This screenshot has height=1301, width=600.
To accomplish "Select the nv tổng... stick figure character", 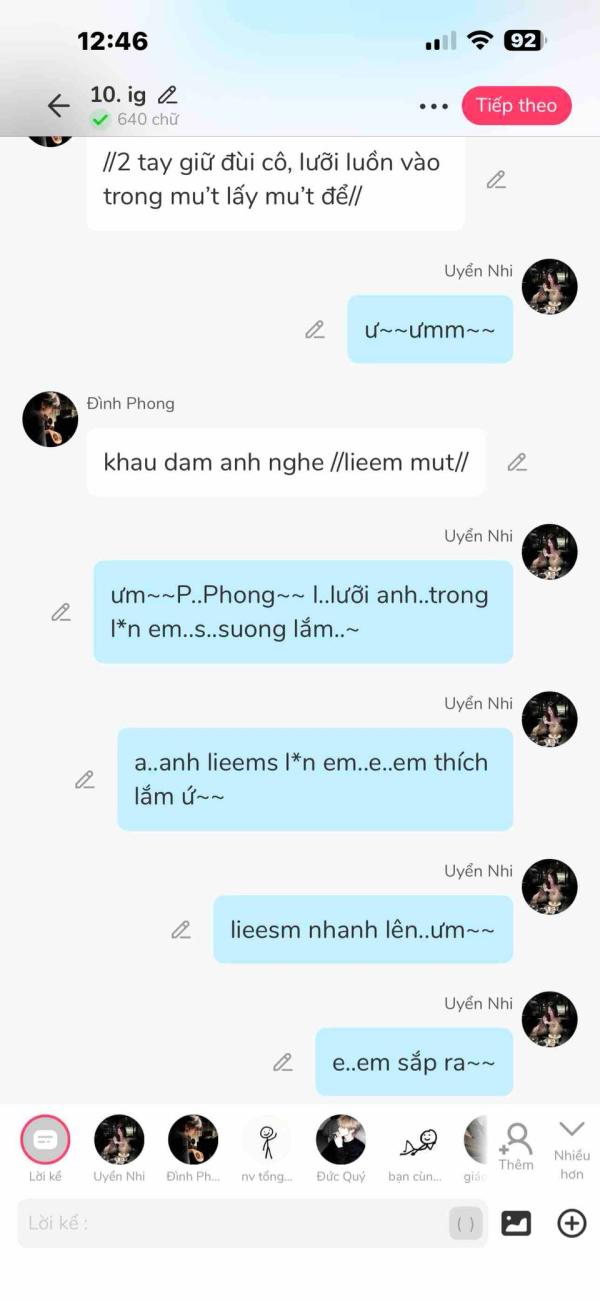I will tap(267, 1140).
